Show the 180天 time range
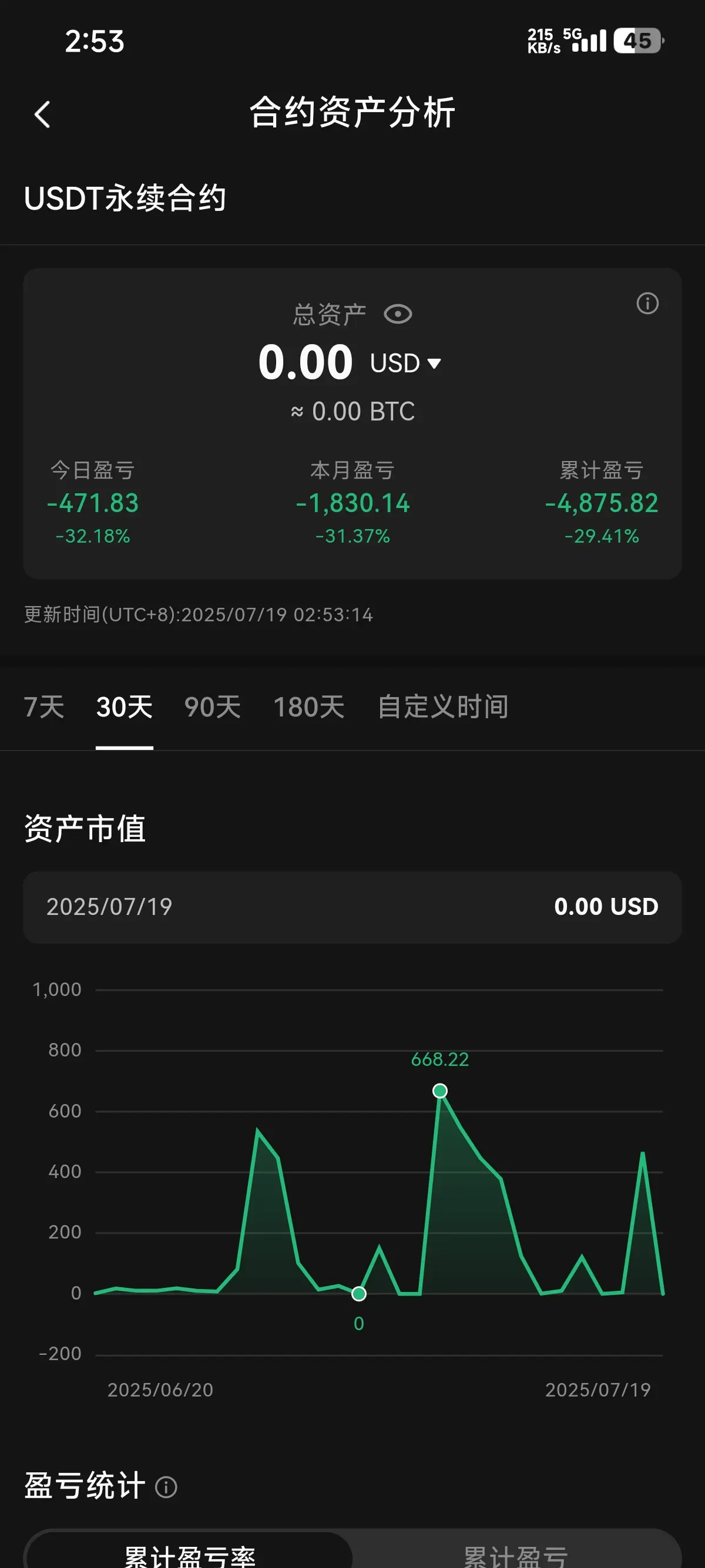The height and width of the screenshot is (1568, 705). pyautogui.click(x=308, y=706)
